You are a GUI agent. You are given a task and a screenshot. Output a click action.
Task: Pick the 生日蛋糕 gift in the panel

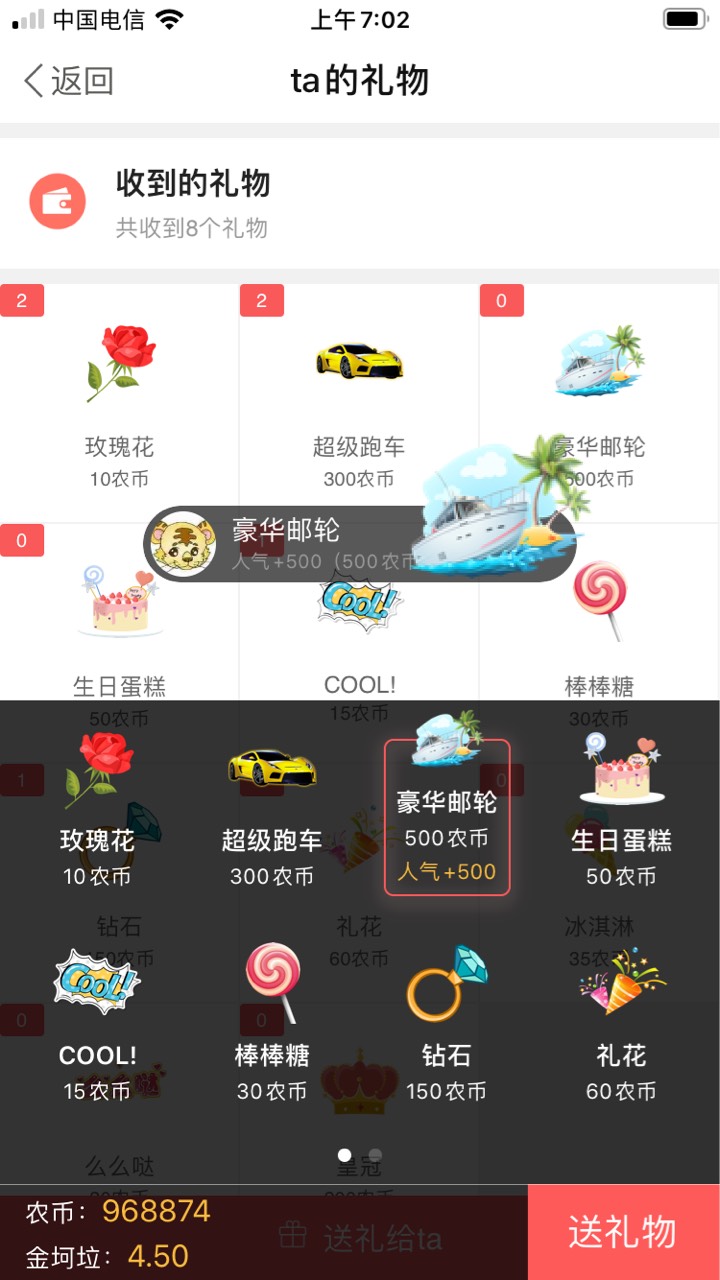621,810
